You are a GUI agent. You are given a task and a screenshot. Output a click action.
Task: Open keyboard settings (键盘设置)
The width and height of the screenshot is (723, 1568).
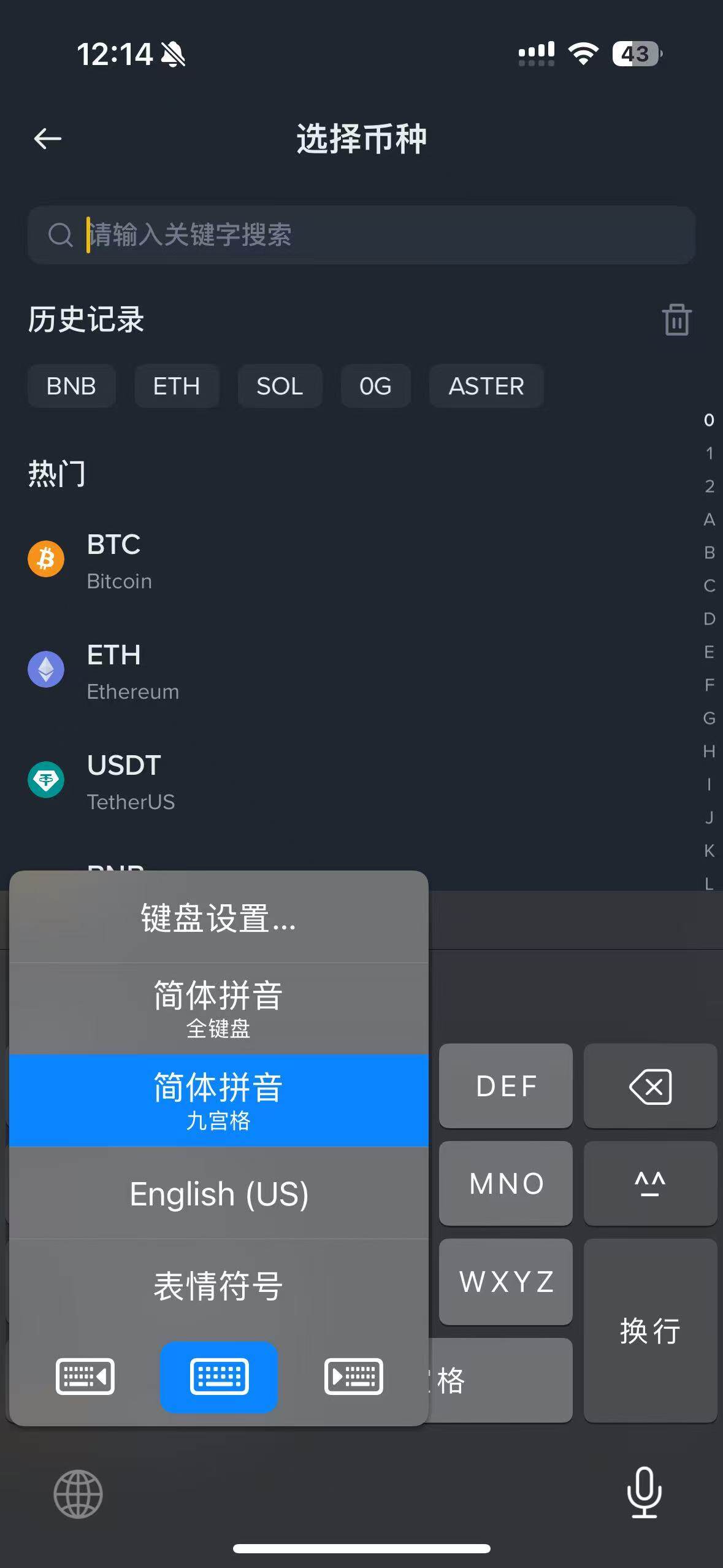[218, 918]
